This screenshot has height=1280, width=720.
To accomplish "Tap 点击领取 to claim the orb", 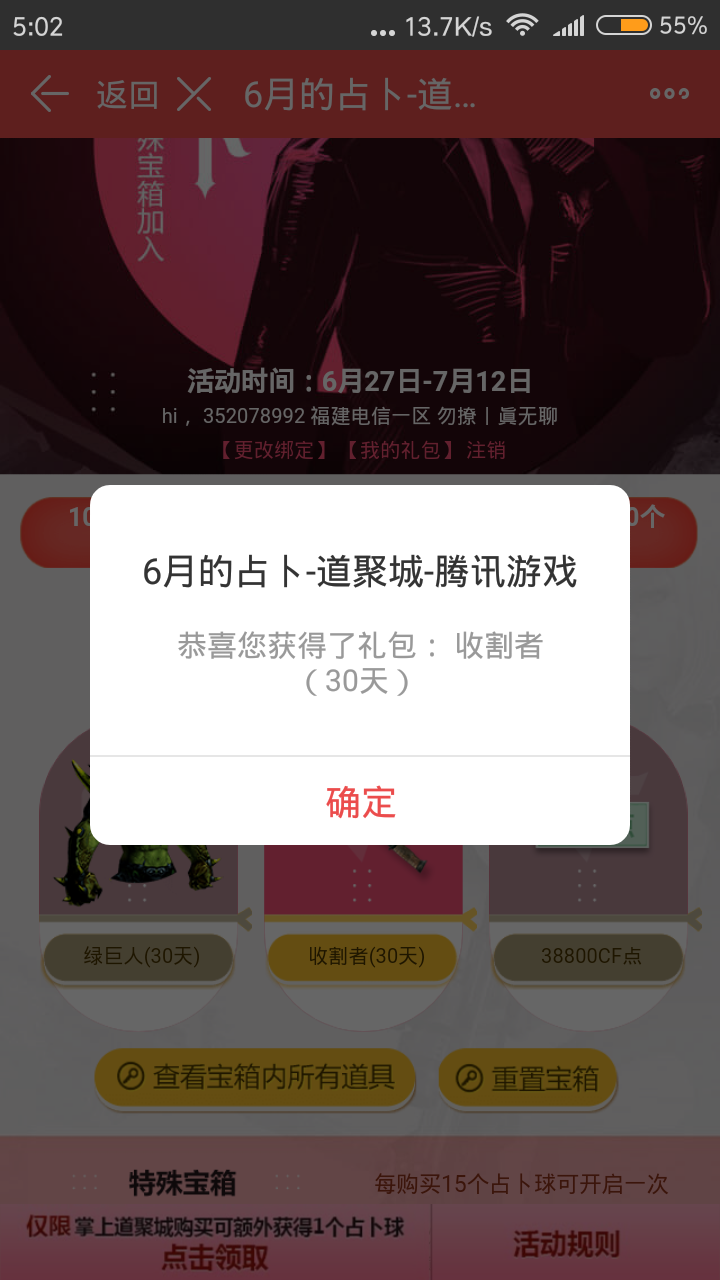I will [215, 1257].
